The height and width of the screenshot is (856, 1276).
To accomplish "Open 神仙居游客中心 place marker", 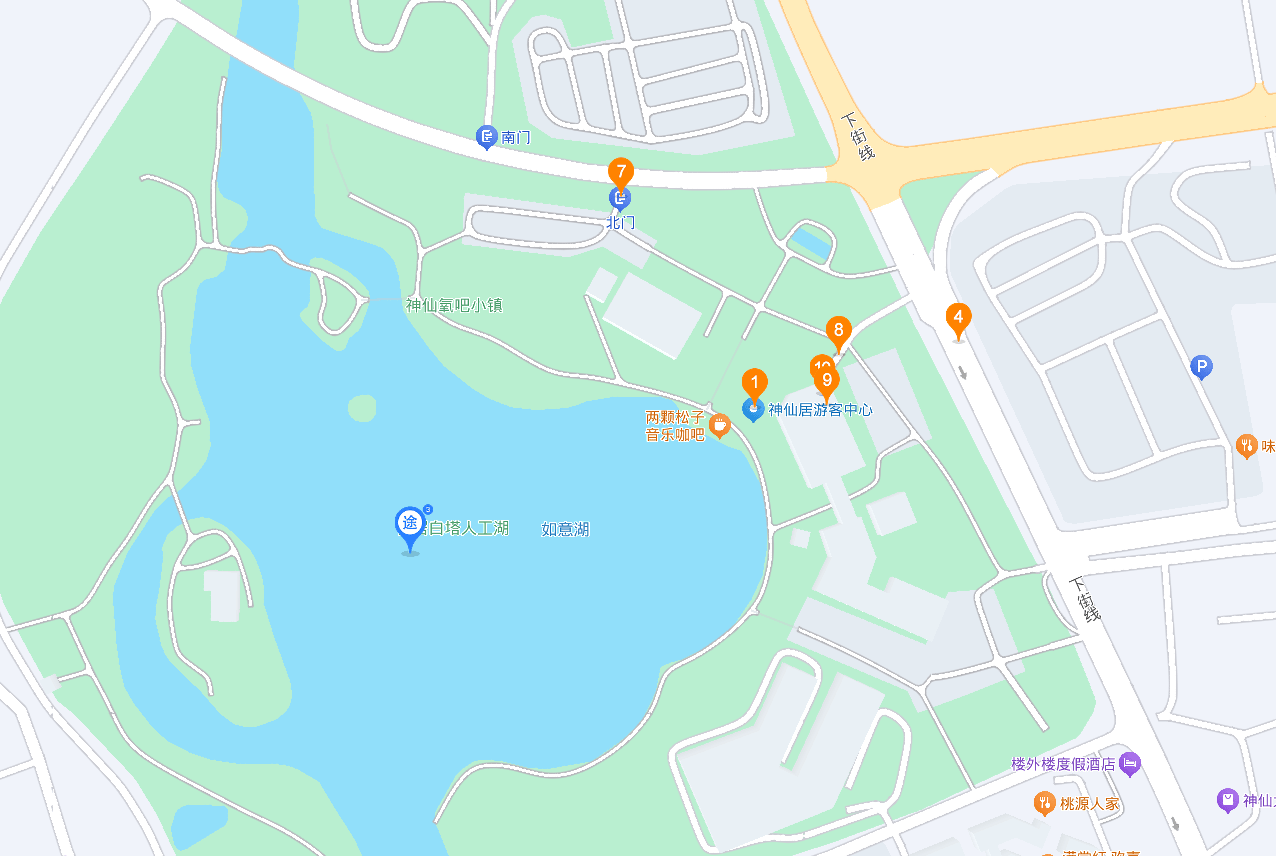I will point(752,408).
